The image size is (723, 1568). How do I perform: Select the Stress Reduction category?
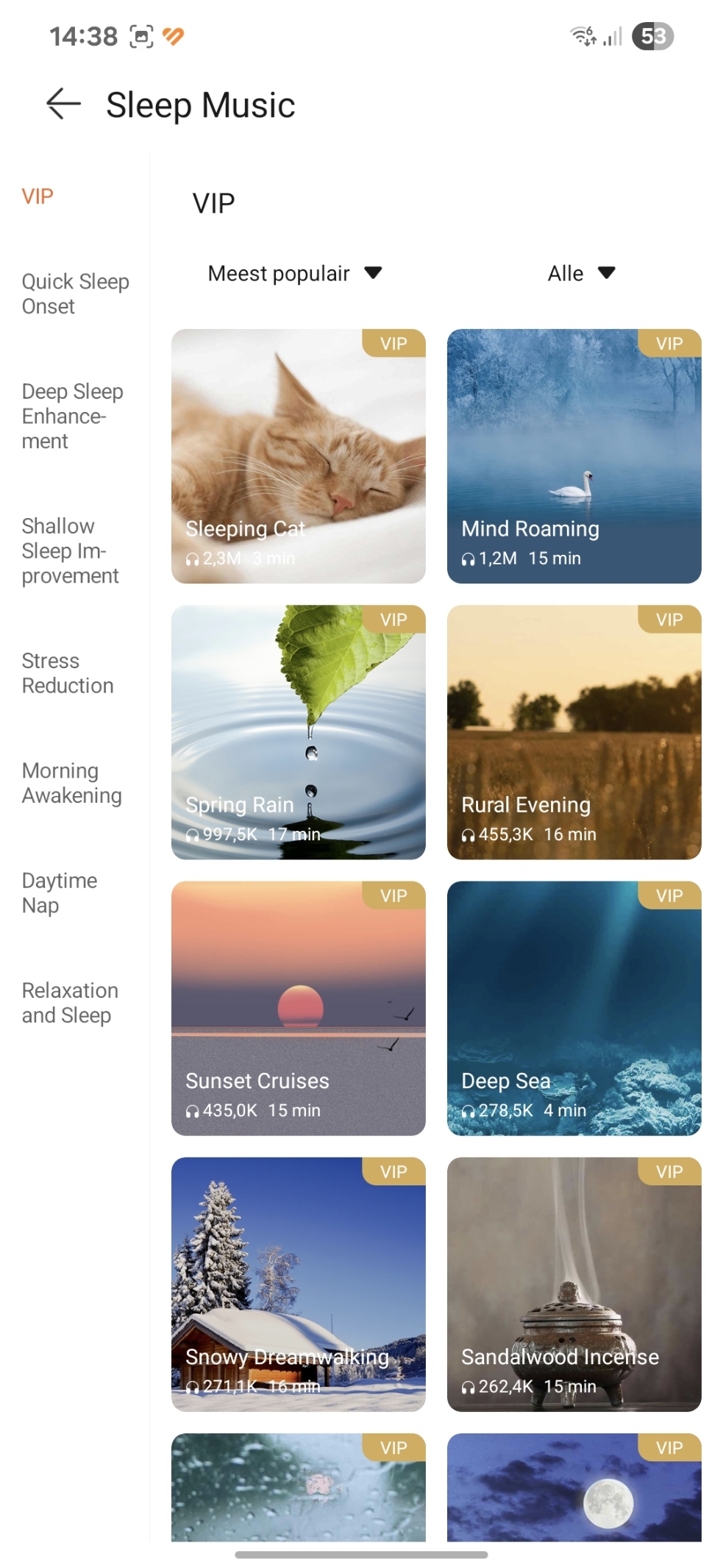pyautogui.click(x=68, y=673)
